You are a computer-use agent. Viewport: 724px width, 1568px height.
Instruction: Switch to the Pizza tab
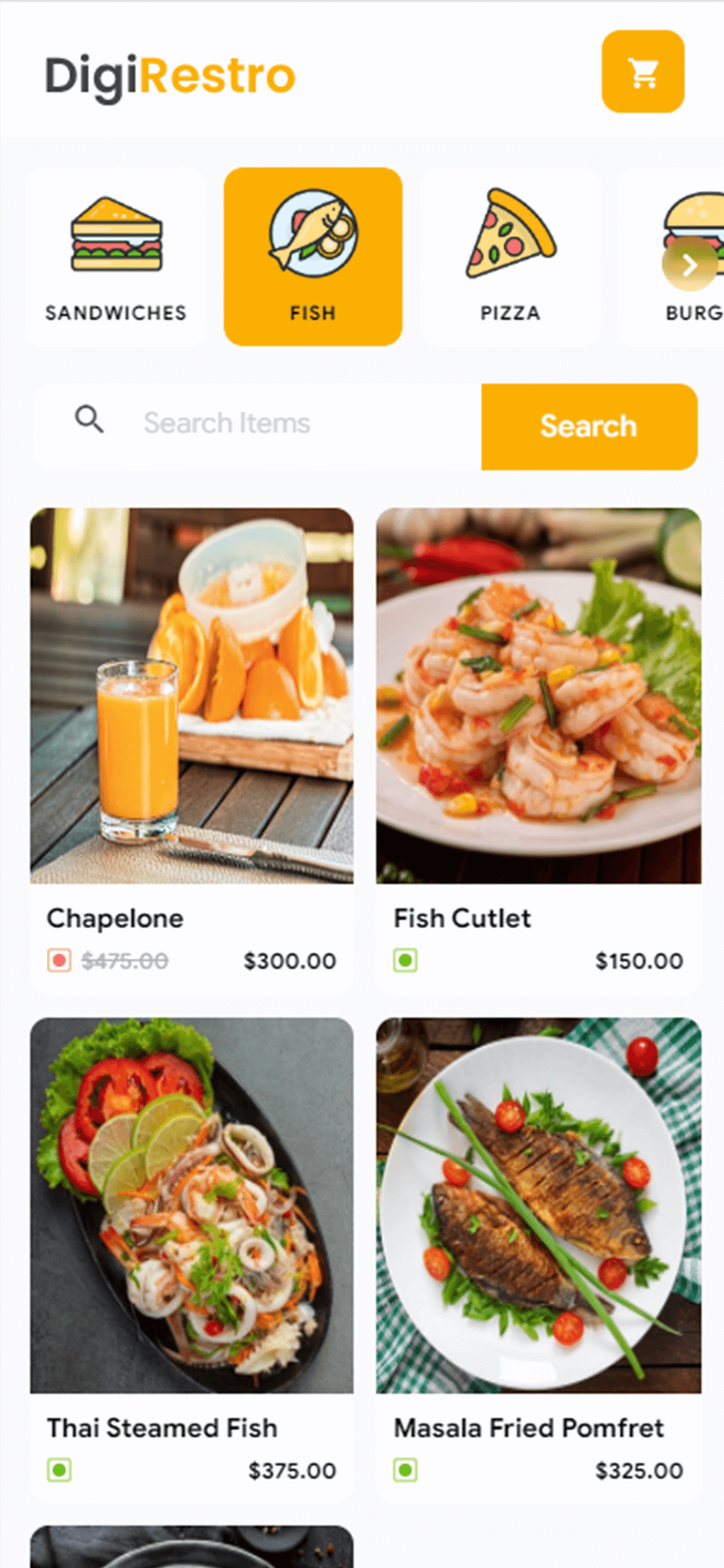[x=511, y=255]
